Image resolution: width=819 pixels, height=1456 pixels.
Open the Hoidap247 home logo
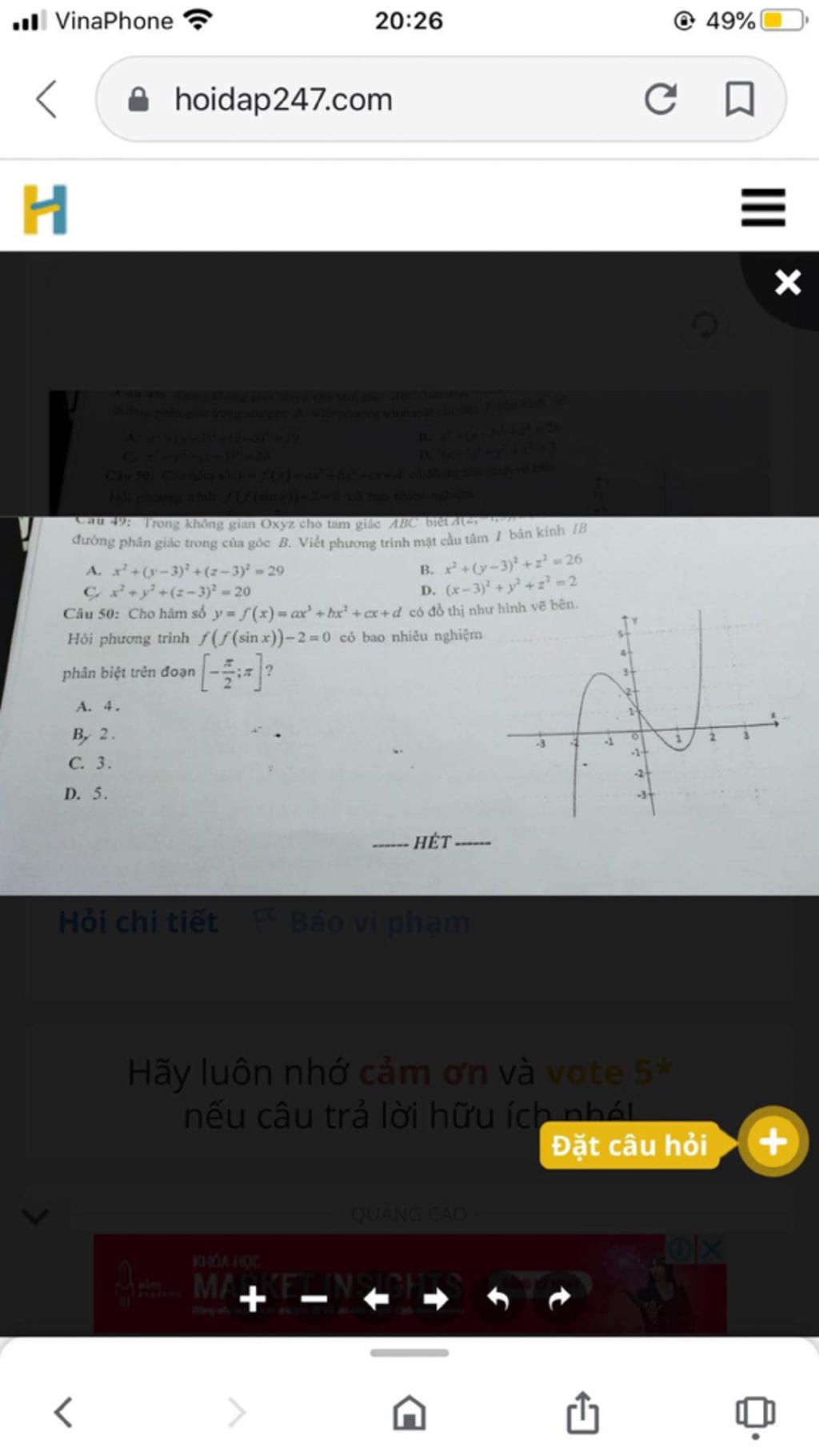[46, 210]
